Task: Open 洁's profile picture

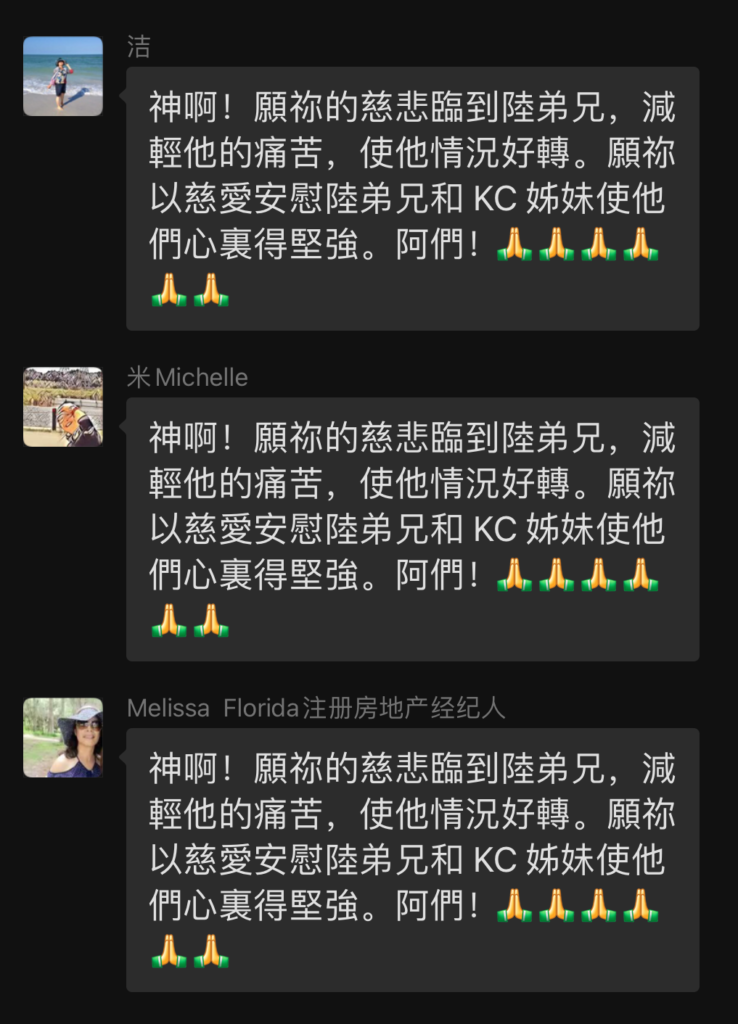Action: pos(63,76)
